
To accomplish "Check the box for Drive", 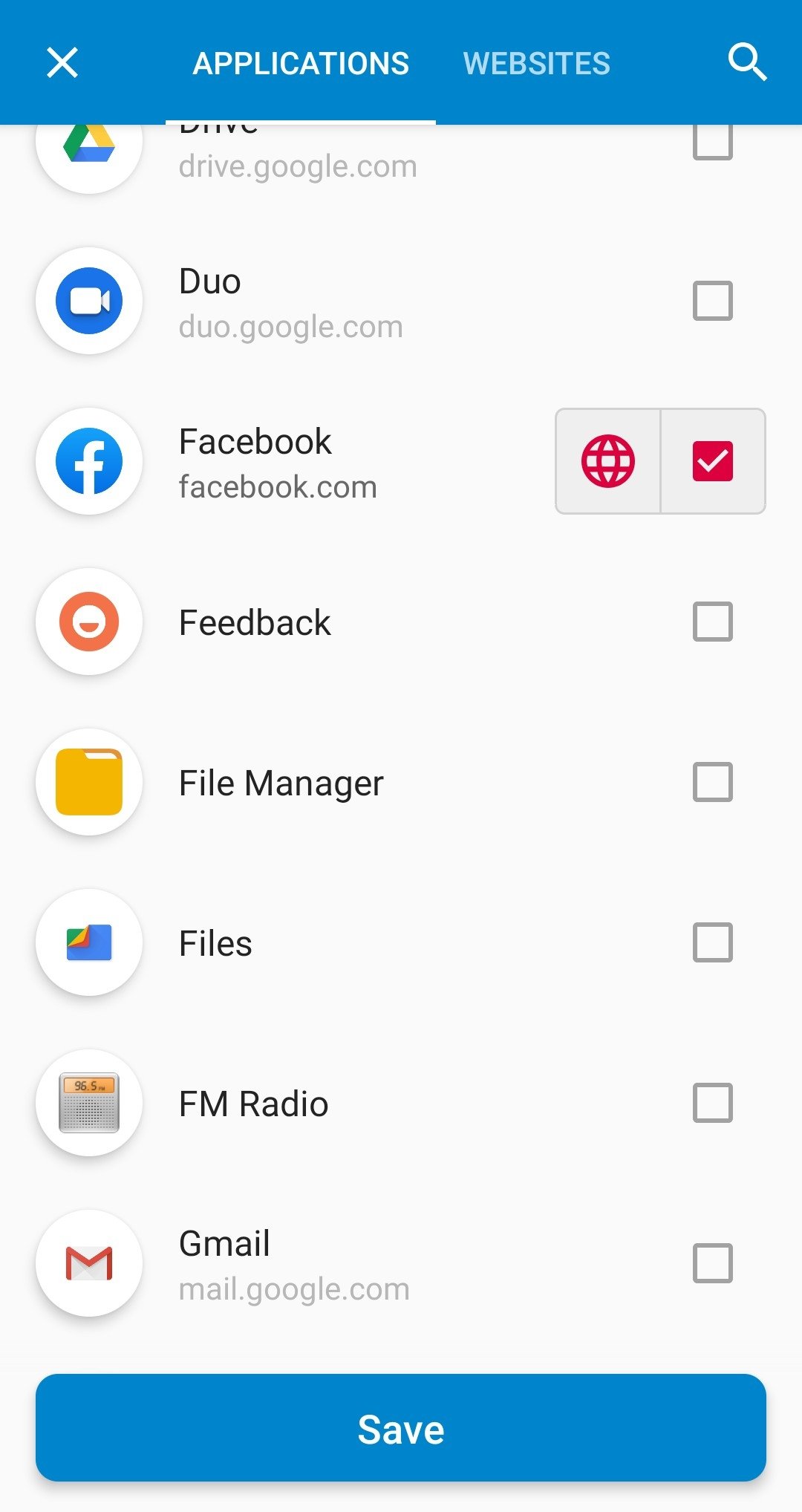I will 713,142.
